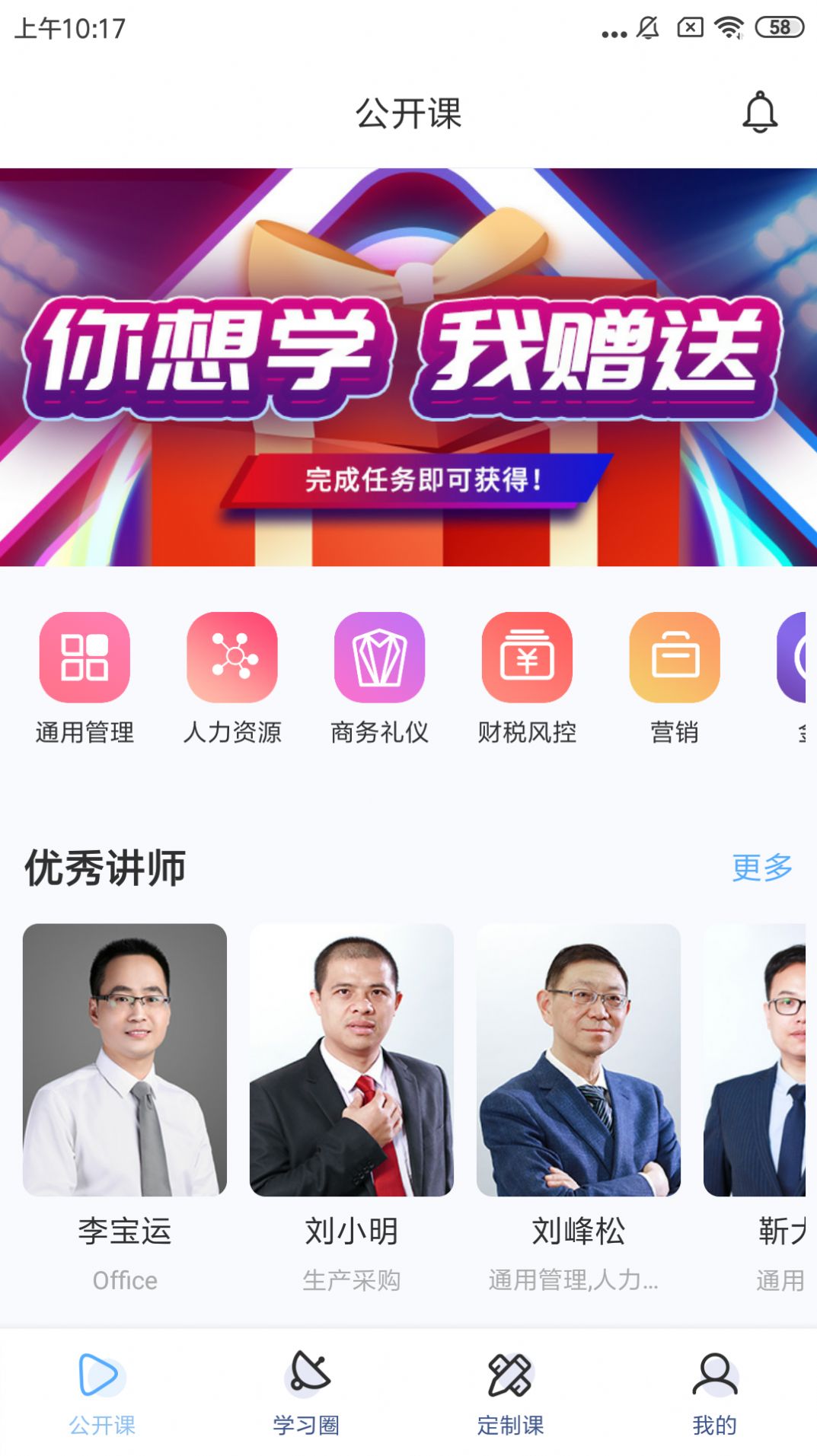Switch to the 我的 tab
817x1456 pixels.
coord(714,1400)
